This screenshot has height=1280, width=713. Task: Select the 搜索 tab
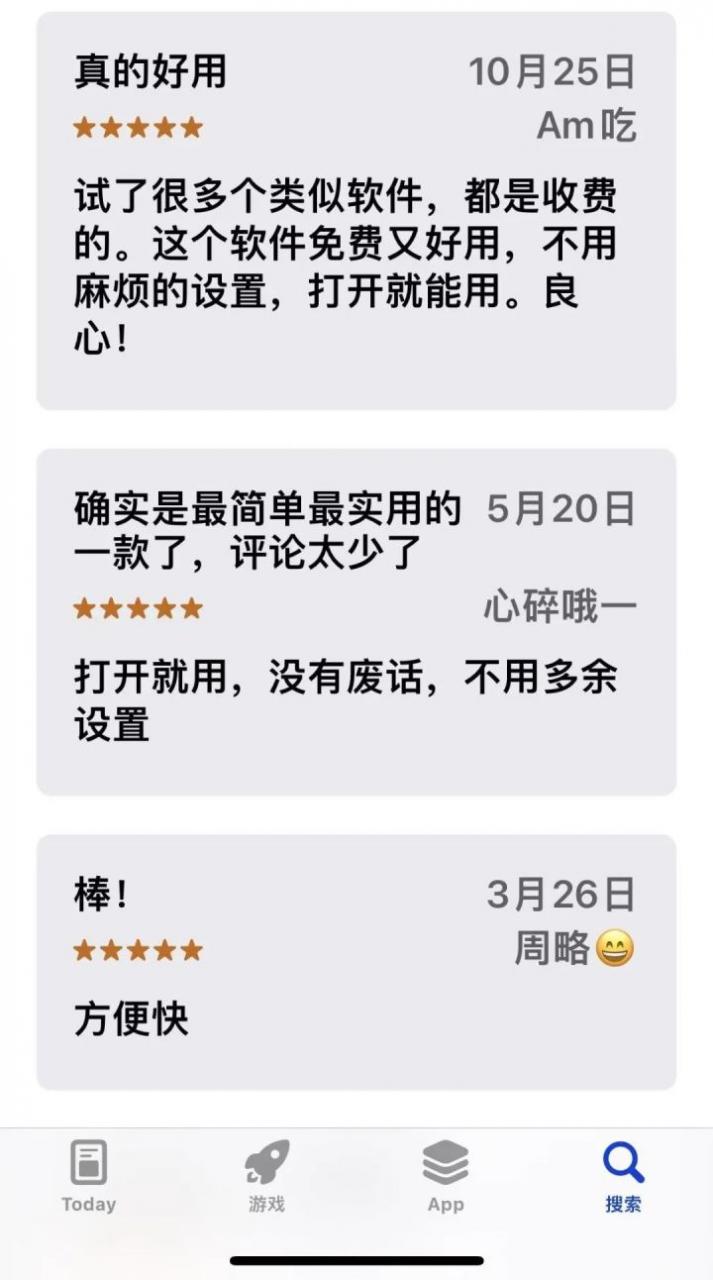click(623, 1177)
